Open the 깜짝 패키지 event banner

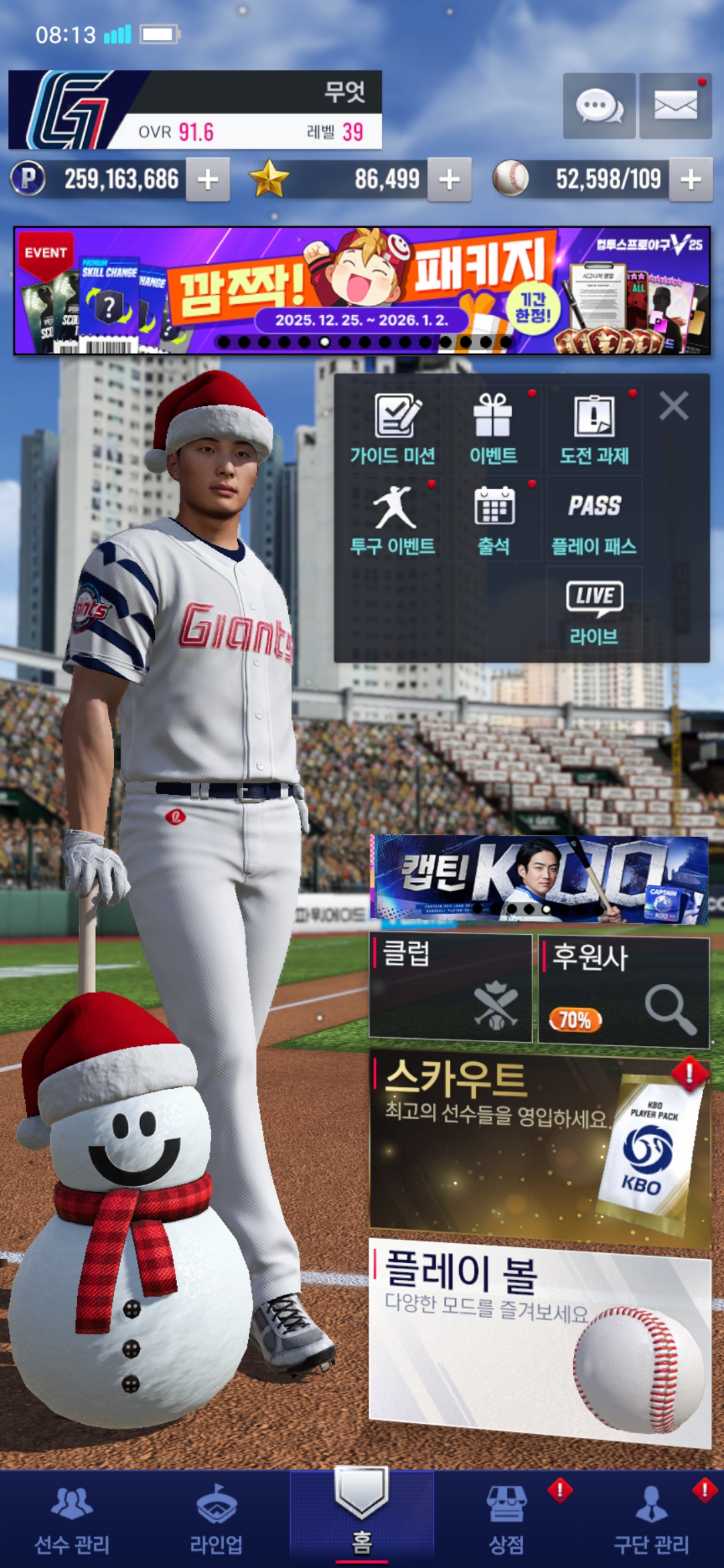tap(362, 291)
